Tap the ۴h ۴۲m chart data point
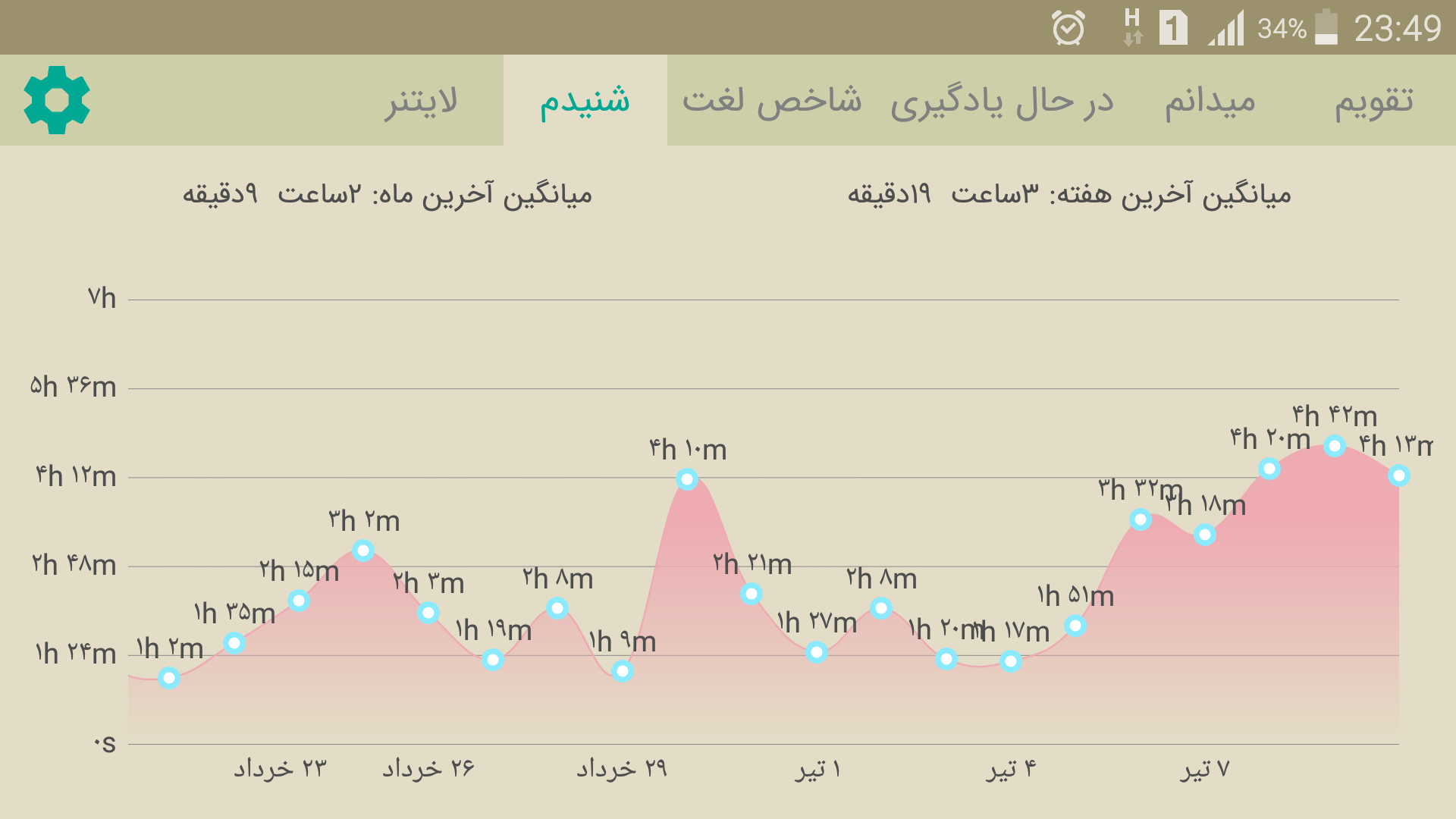Image resolution: width=1456 pixels, height=819 pixels. (x=1335, y=446)
